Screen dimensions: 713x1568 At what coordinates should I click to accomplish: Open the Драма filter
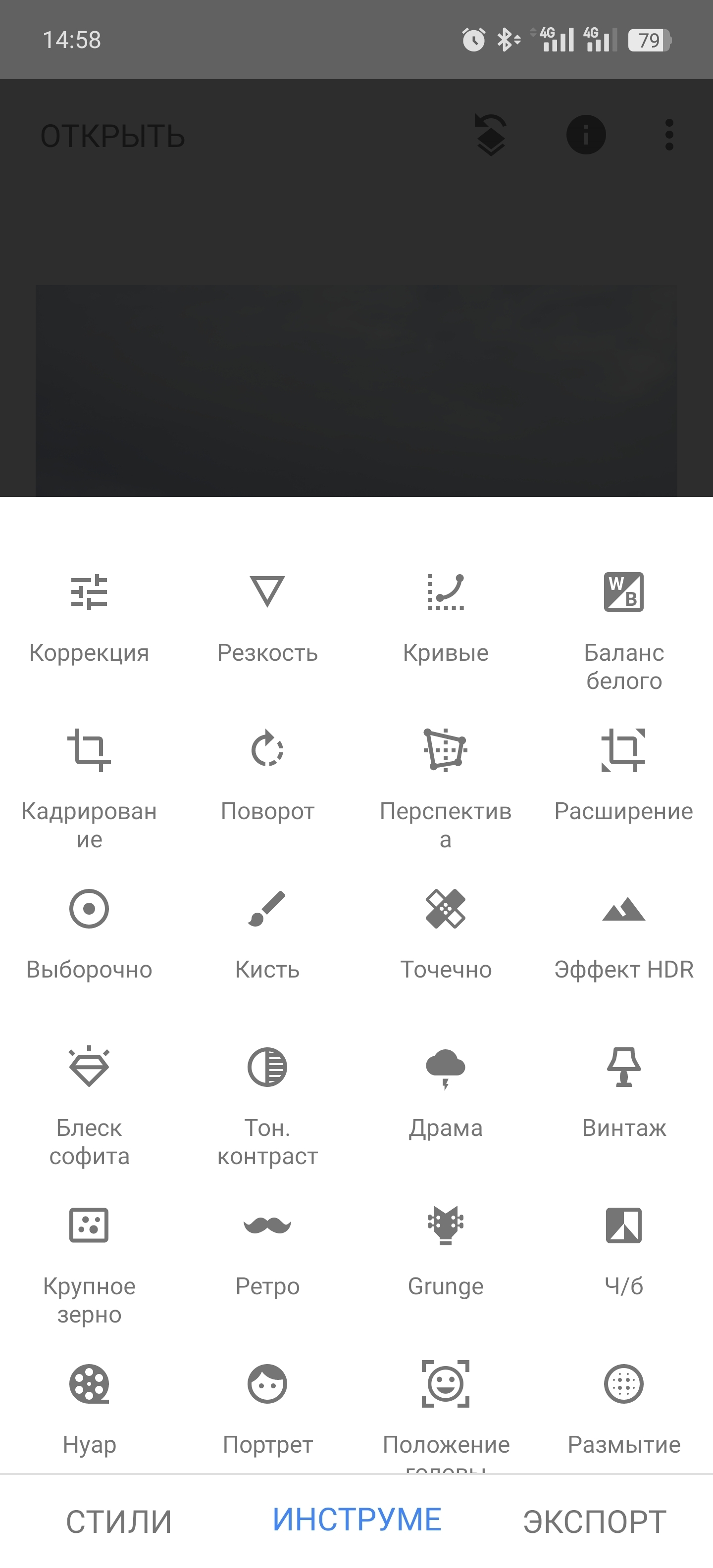[446, 1089]
